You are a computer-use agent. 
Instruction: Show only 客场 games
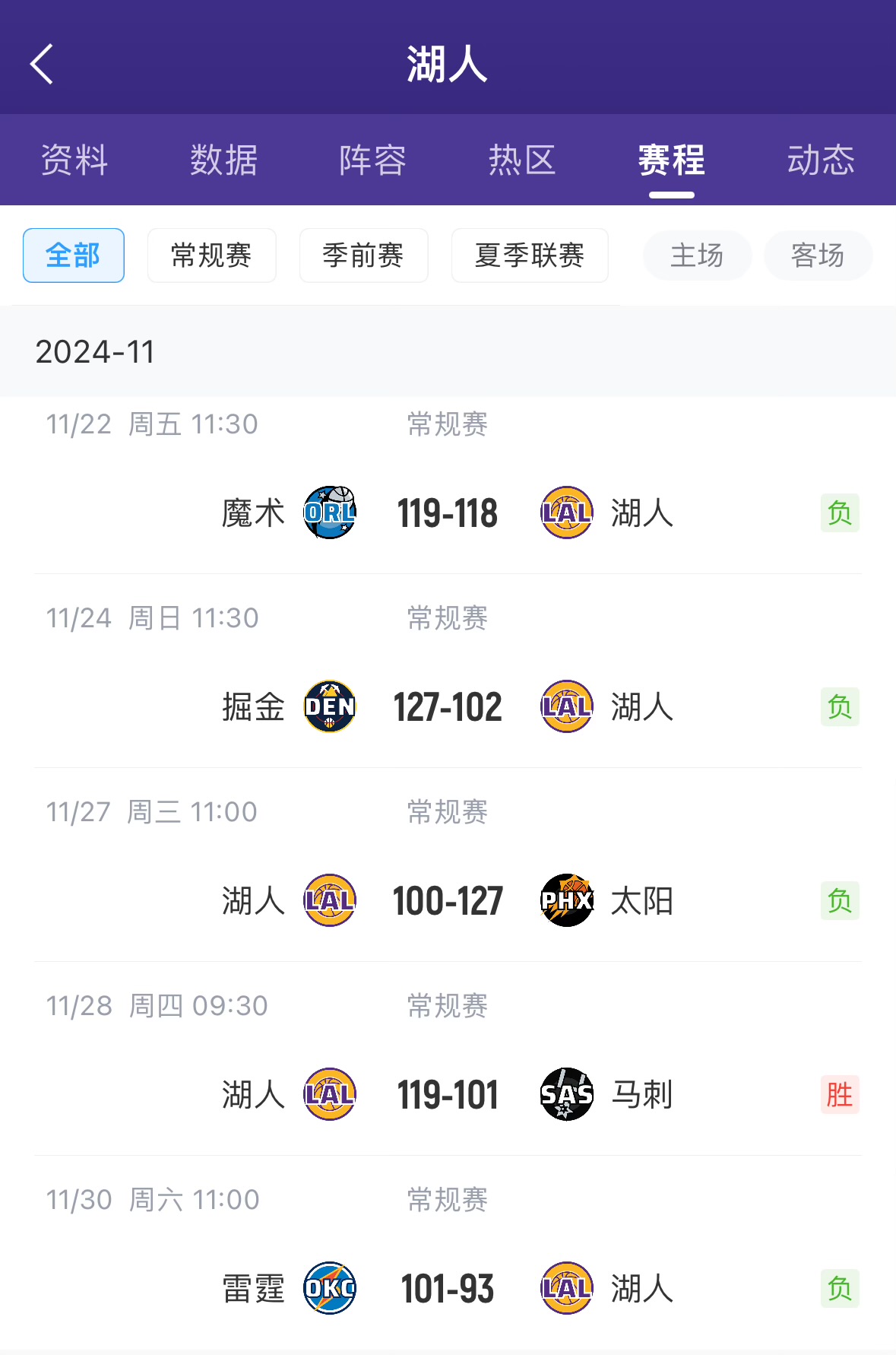point(818,255)
